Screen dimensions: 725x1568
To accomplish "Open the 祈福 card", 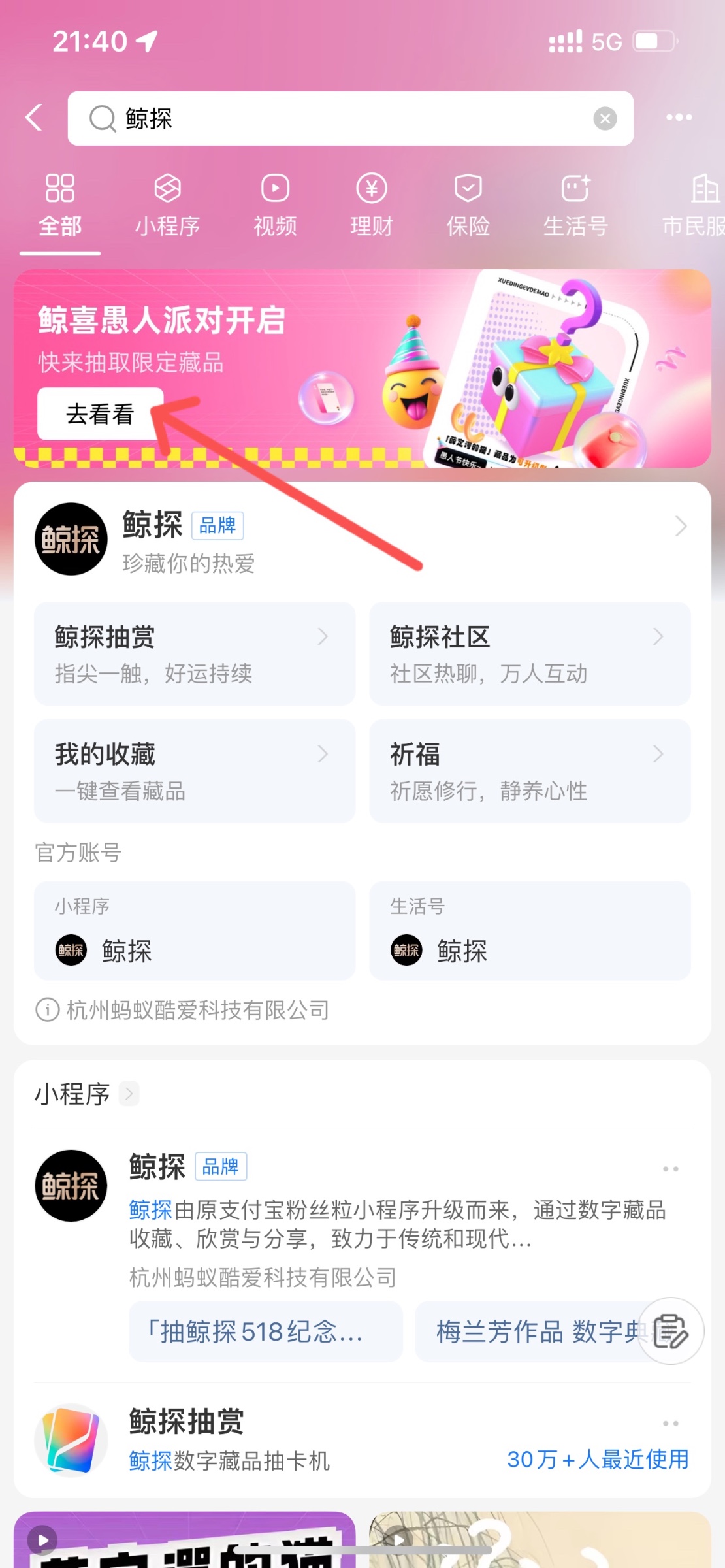I will [x=530, y=771].
